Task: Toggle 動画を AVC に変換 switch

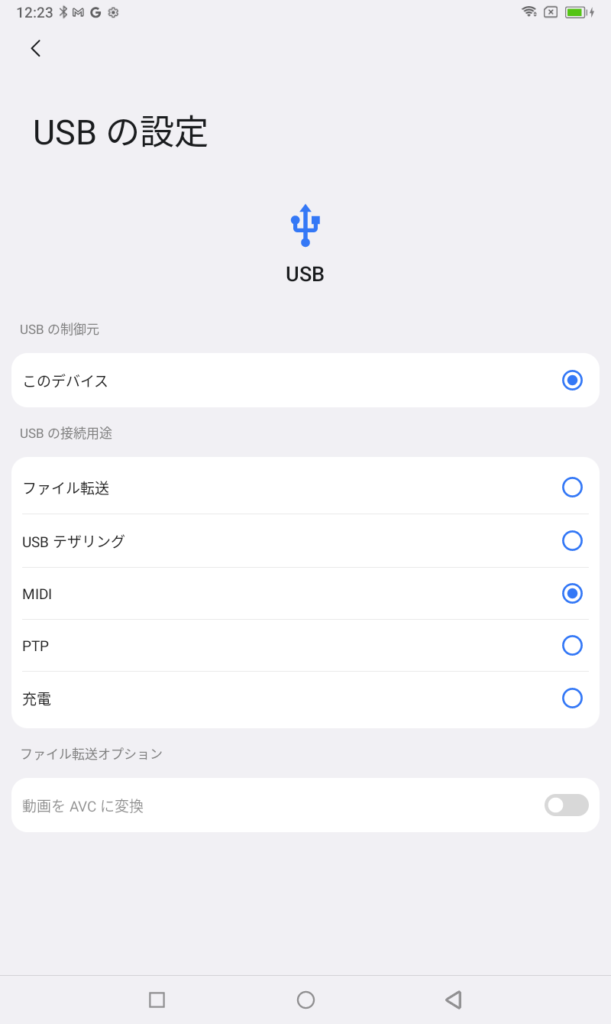Action: (566, 805)
